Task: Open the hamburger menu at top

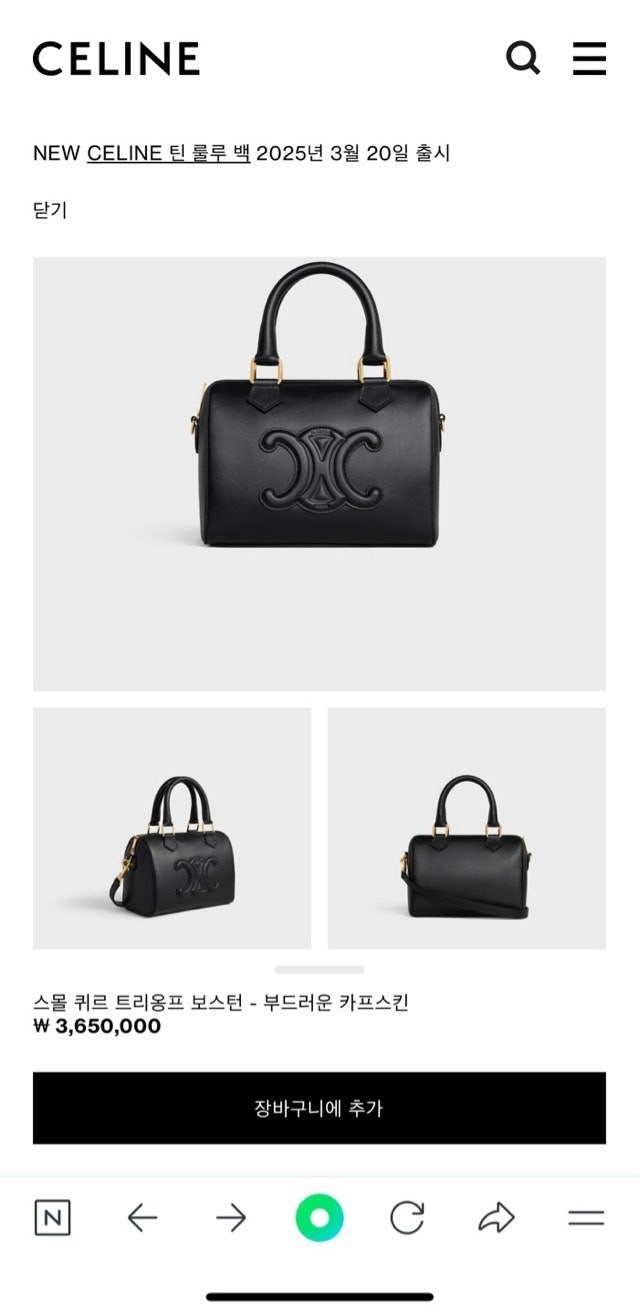Action: tap(589, 58)
